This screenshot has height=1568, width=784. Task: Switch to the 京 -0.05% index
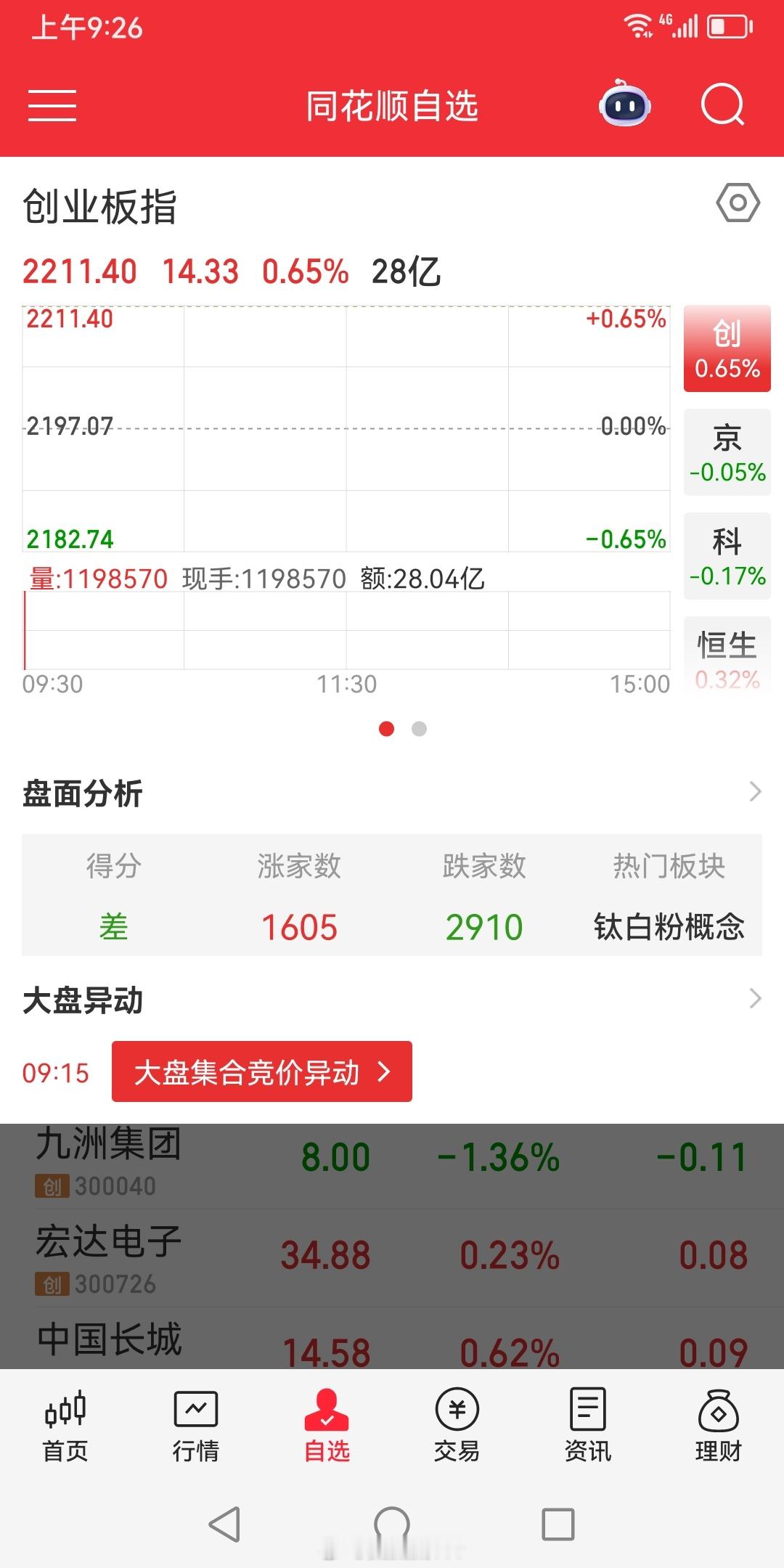click(x=727, y=452)
